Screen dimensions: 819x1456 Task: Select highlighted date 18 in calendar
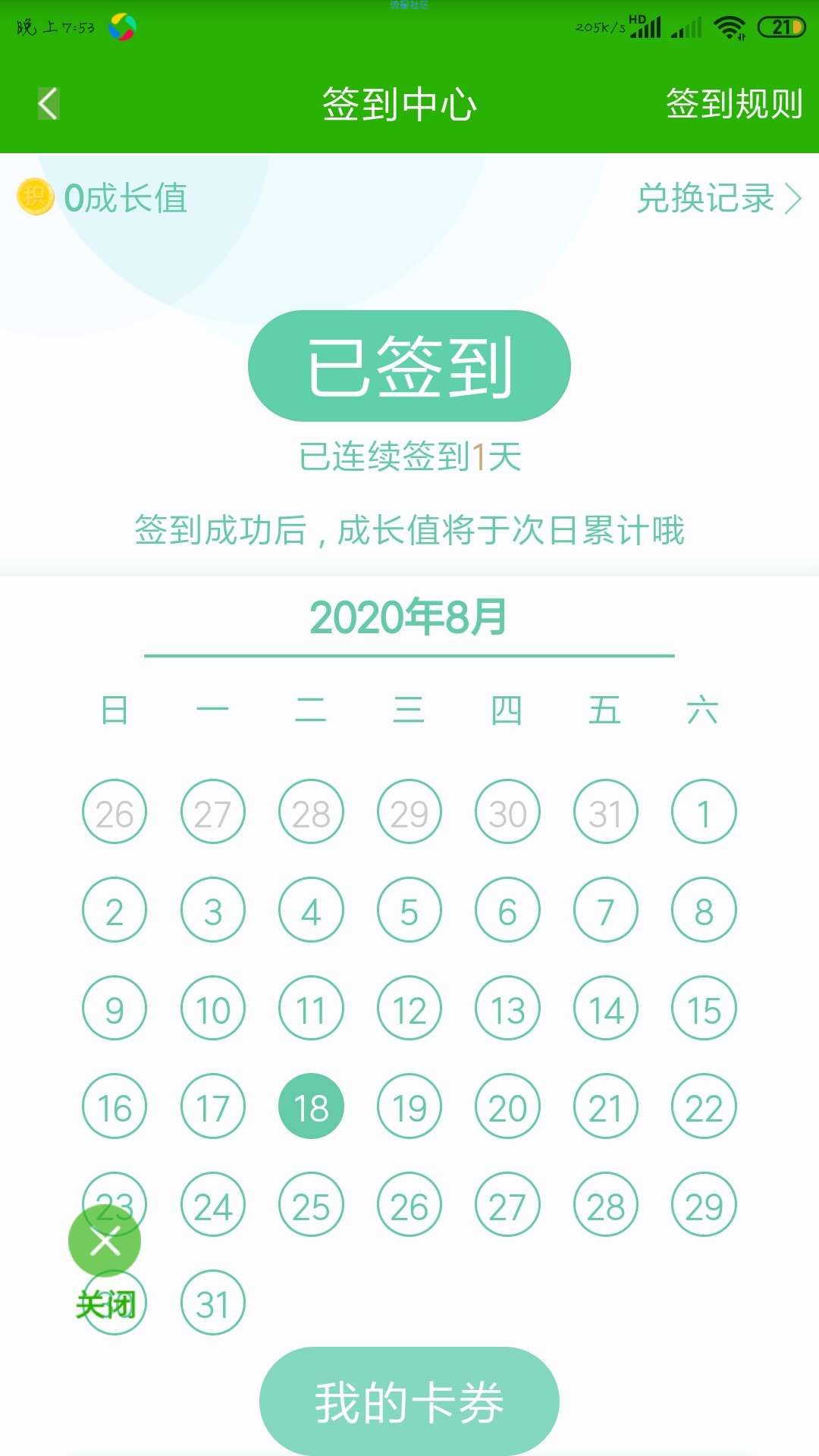311,1107
